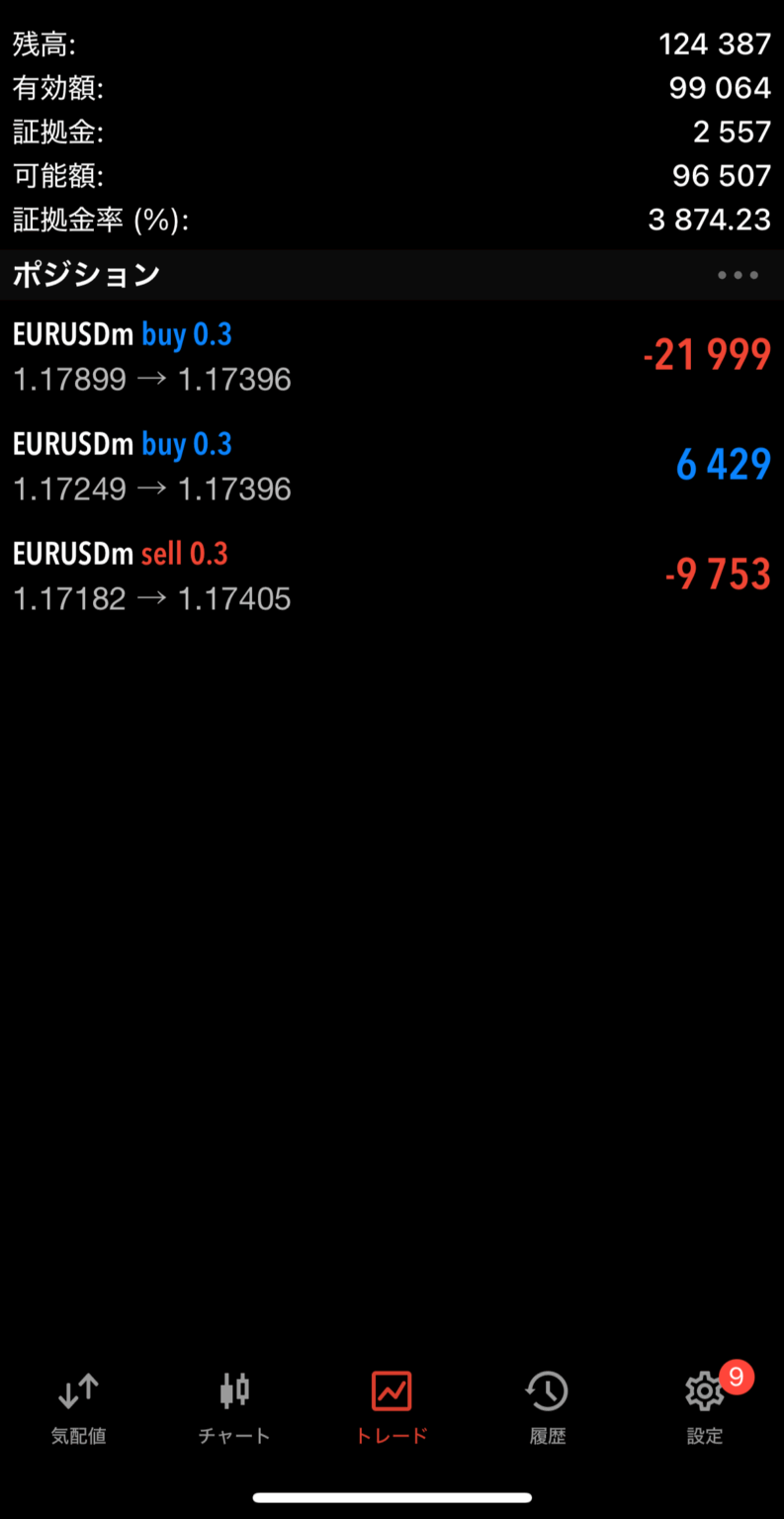The width and height of the screenshot is (784, 1519).
Task: Open the EURUSDm sell position at 1.17182
Action: pos(392,576)
